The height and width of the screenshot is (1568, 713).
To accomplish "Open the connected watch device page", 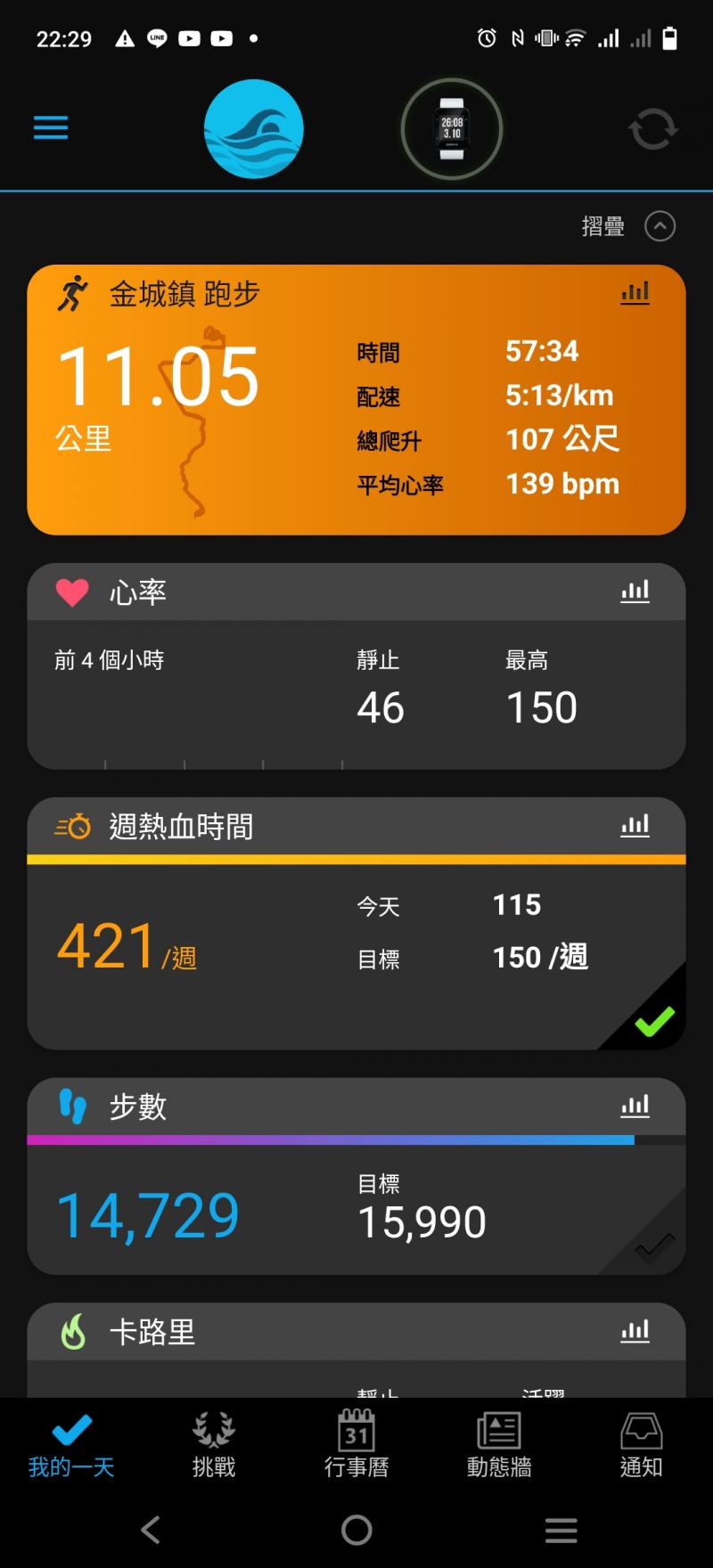I will tap(452, 129).
